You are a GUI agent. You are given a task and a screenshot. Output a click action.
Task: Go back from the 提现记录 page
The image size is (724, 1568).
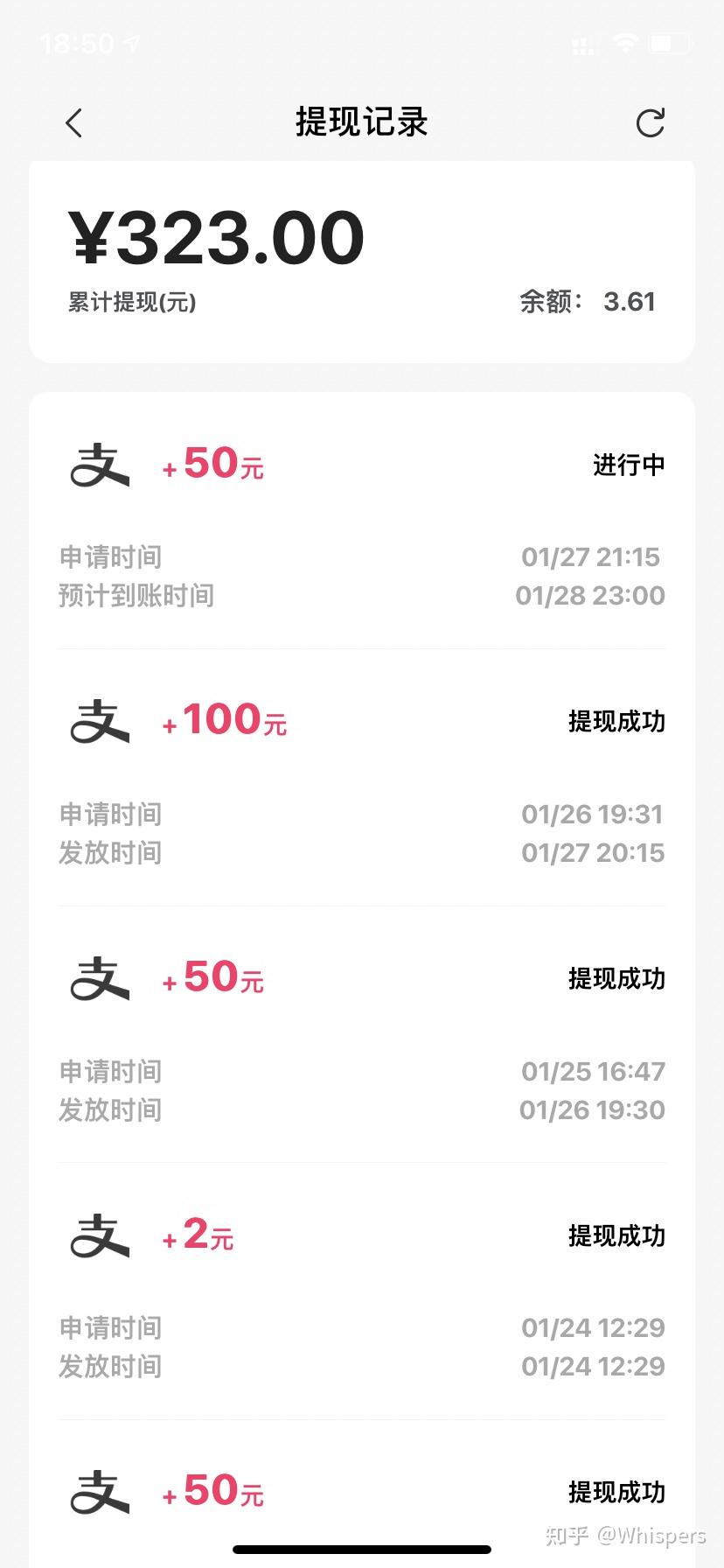coord(74,123)
